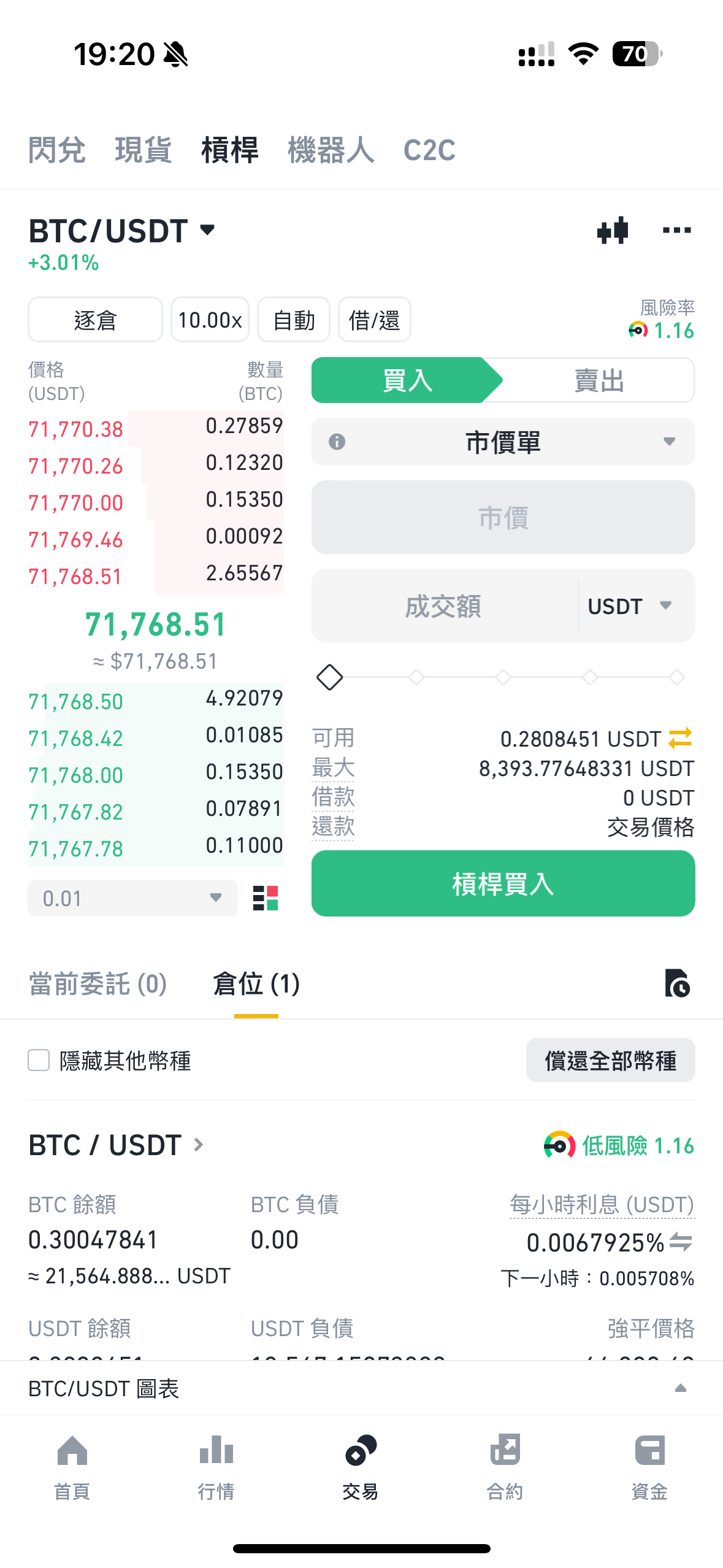Screen dimensions: 723x1568
Task: Check the 隱藏其他幣種 checkbox
Action: 39,1060
